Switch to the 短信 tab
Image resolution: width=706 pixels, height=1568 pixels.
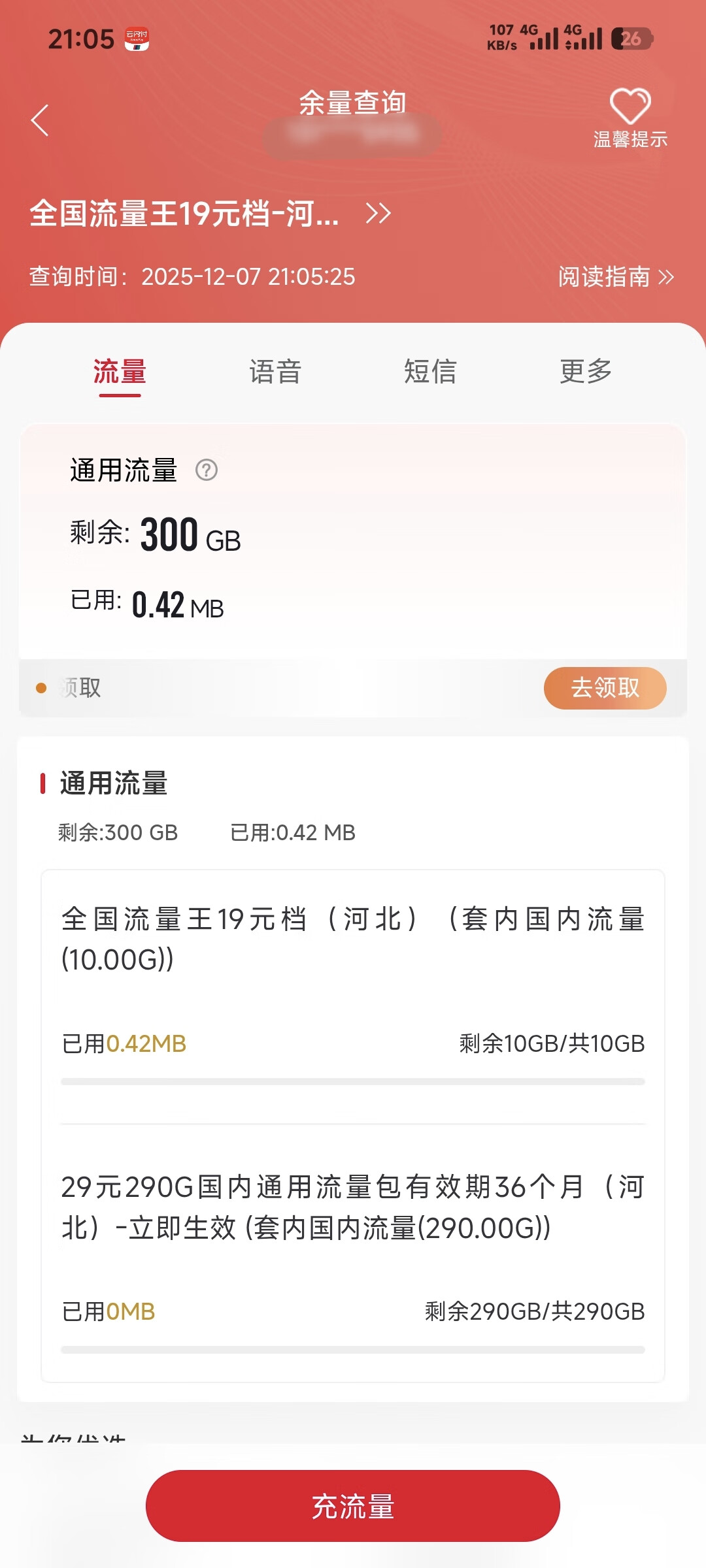coord(430,372)
